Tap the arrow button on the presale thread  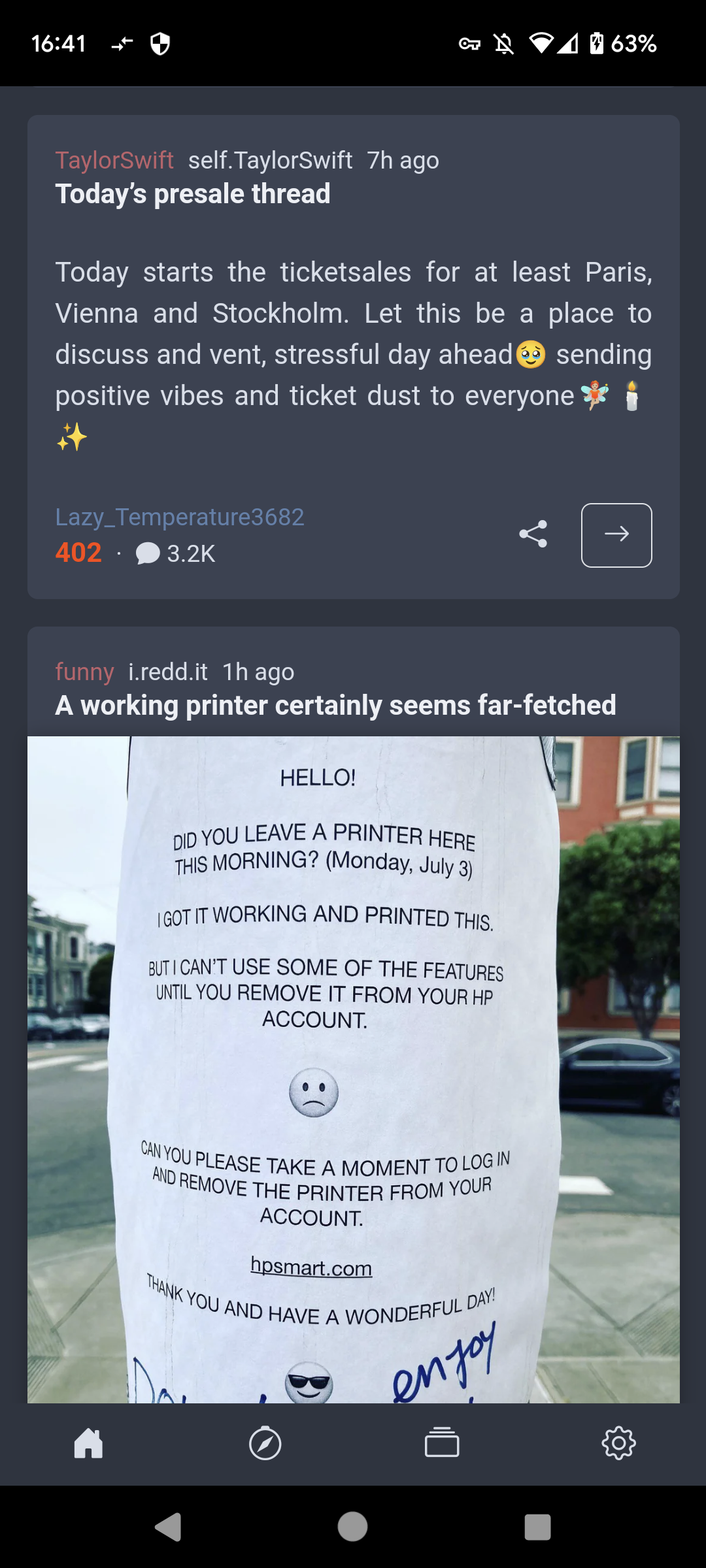point(616,535)
